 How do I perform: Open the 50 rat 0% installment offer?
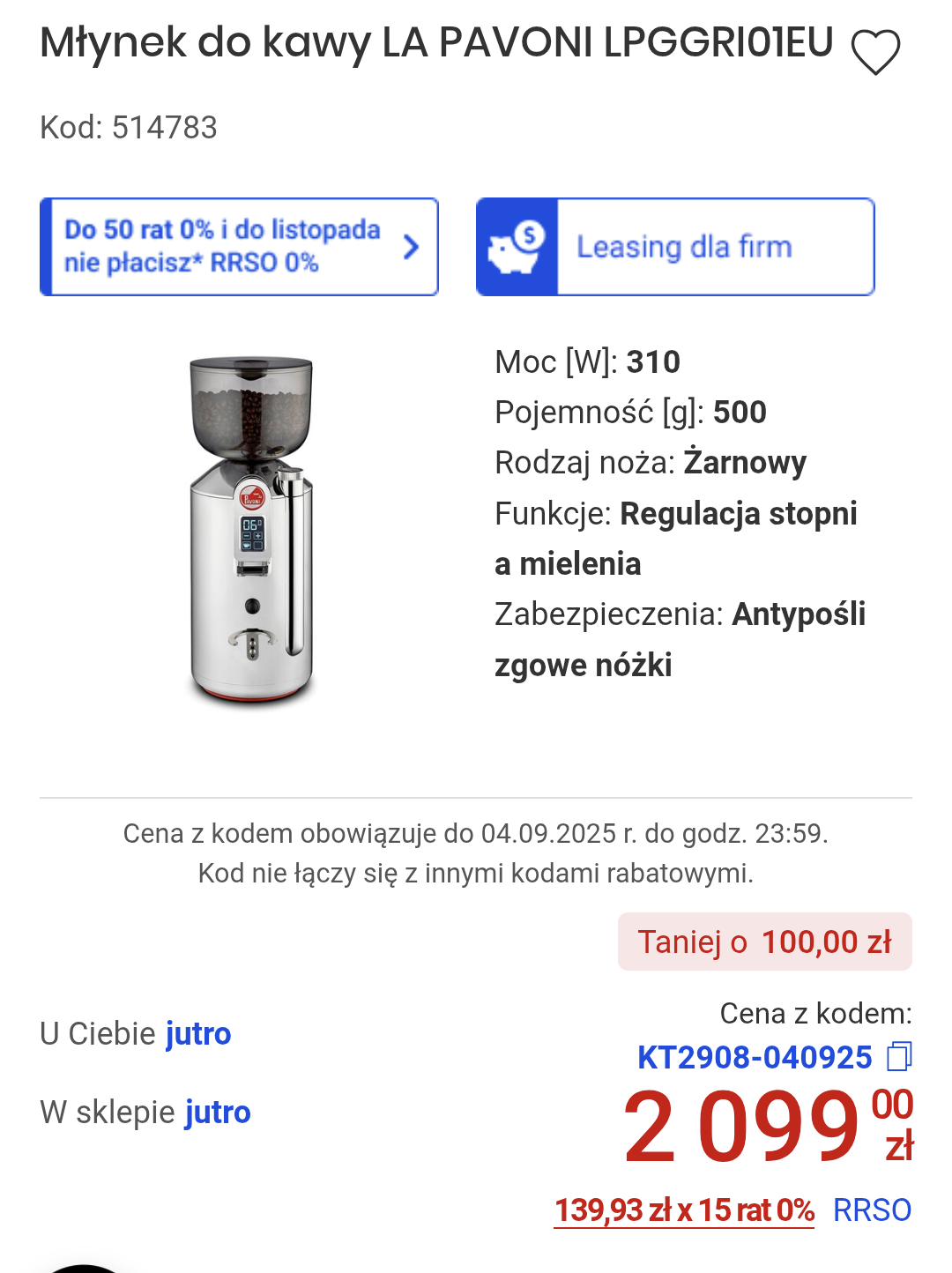click(239, 247)
